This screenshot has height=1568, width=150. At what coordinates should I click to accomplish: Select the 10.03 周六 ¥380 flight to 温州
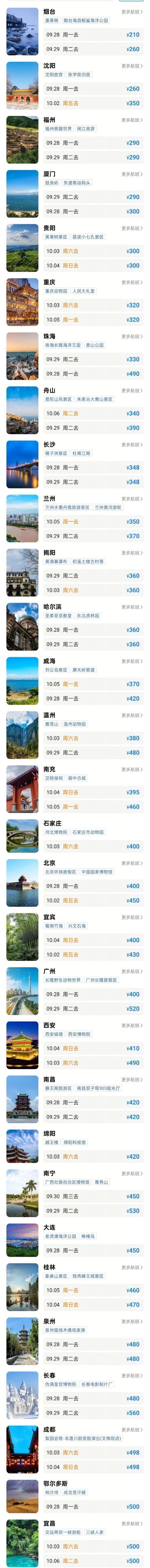pos(93,738)
